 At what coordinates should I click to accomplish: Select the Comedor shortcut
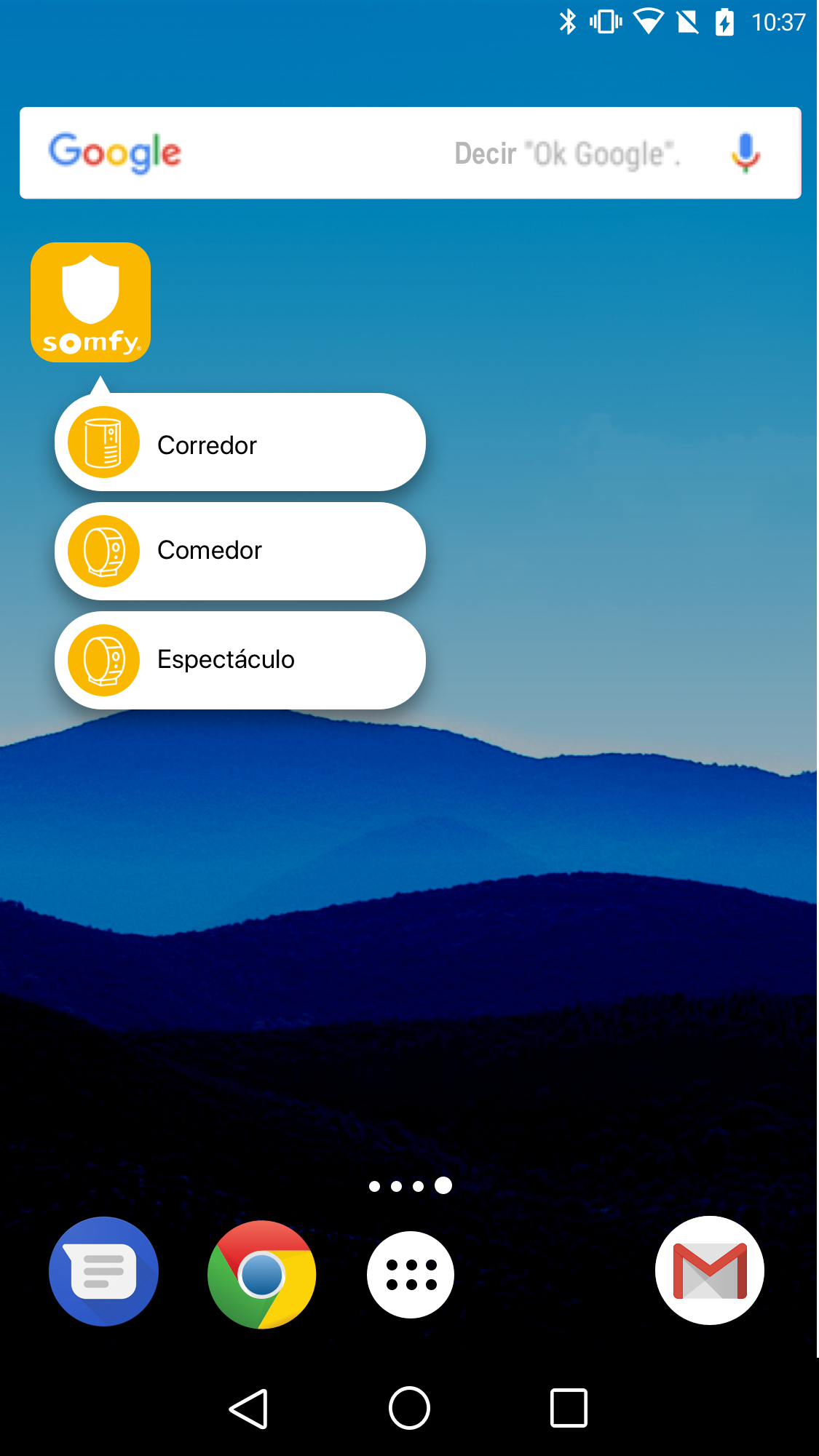tap(240, 551)
